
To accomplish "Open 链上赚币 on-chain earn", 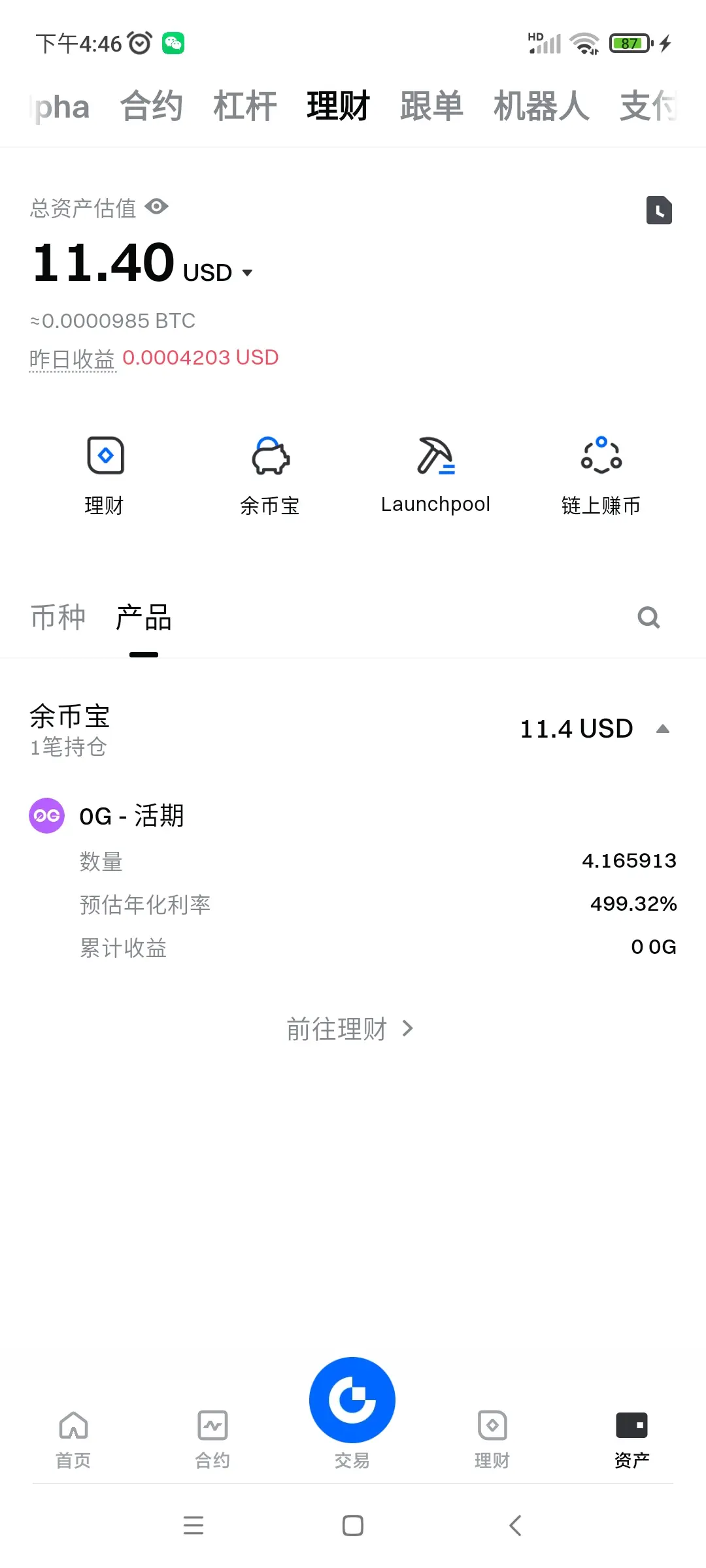I will 601,475.
